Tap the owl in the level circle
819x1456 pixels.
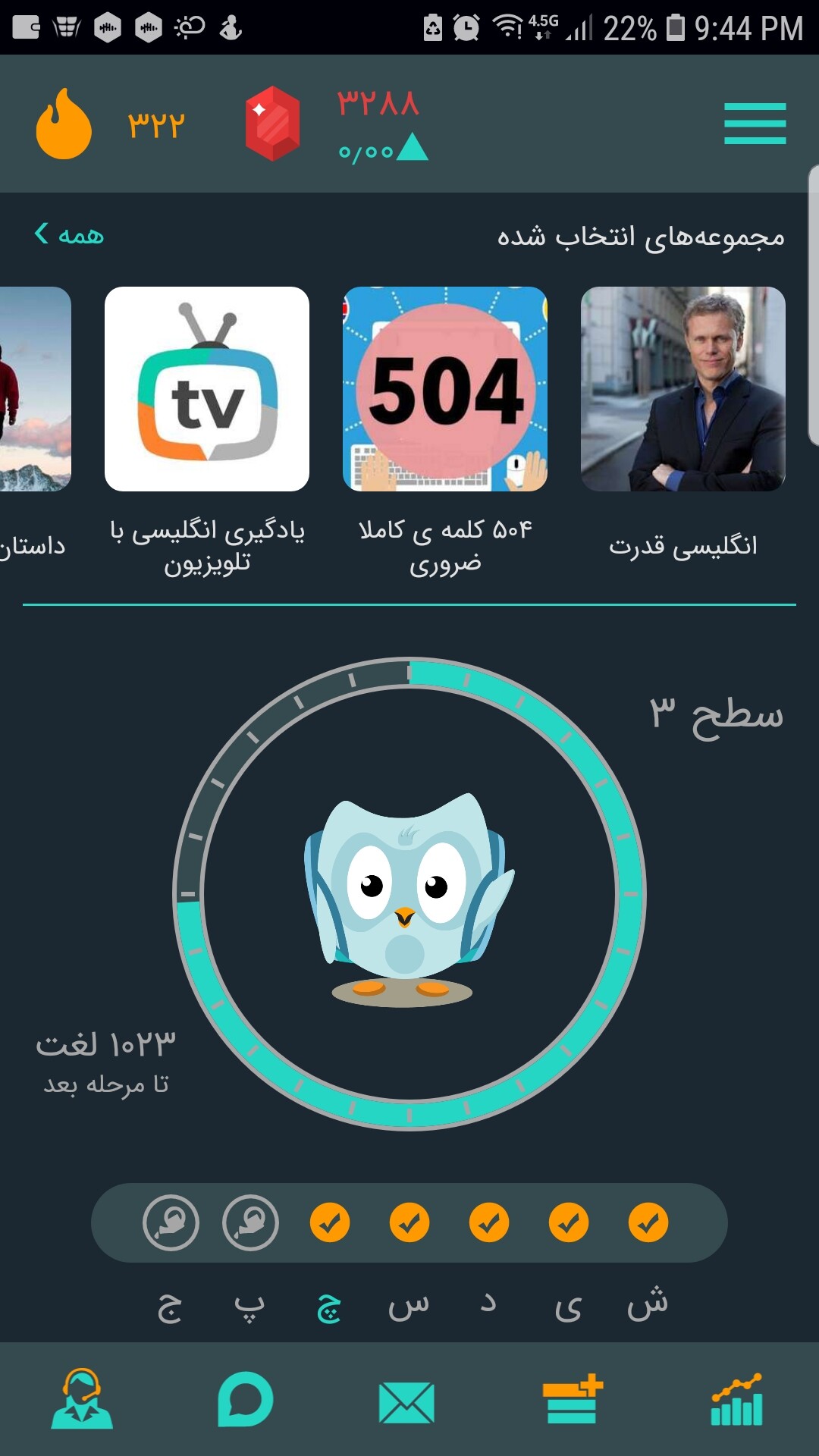coord(408,900)
